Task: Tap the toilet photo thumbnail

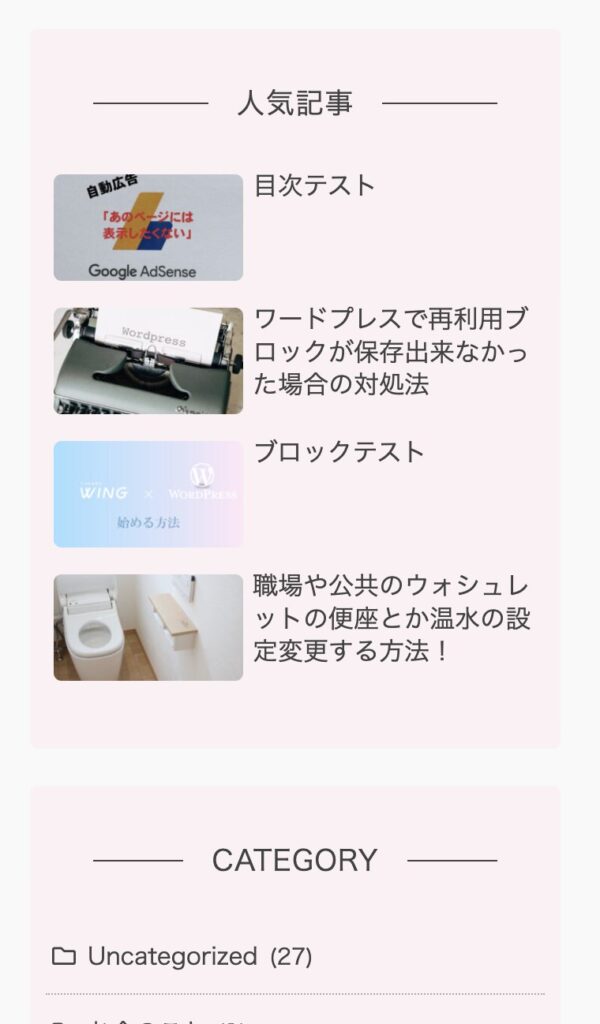Action: (x=148, y=627)
